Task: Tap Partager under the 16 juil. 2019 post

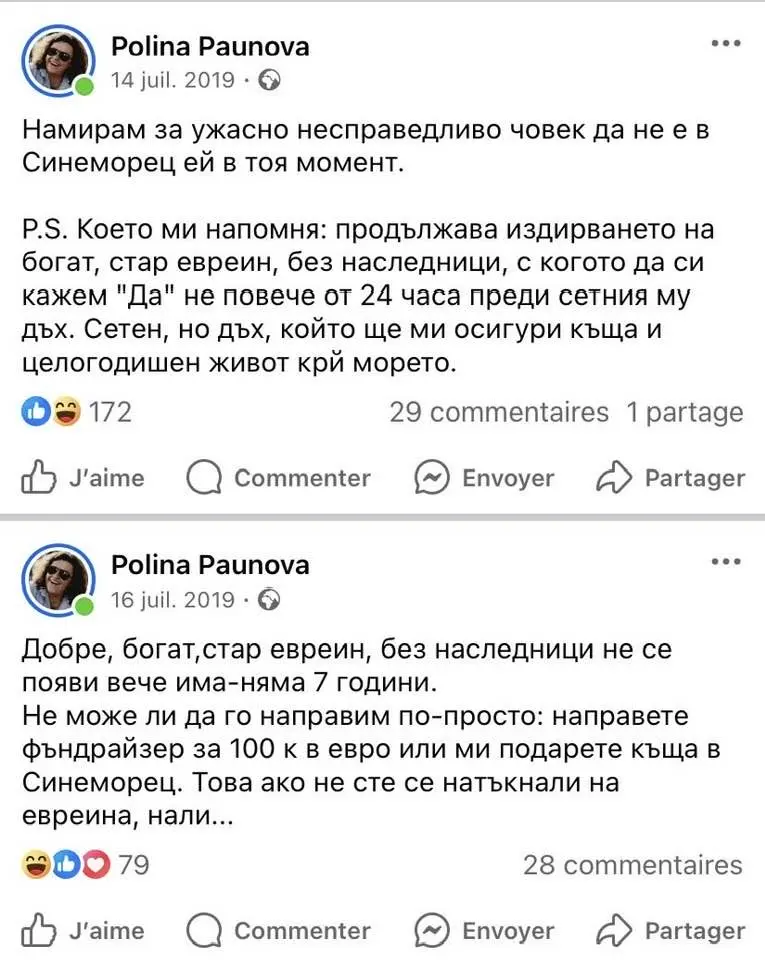Action: click(x=670, y=931)
